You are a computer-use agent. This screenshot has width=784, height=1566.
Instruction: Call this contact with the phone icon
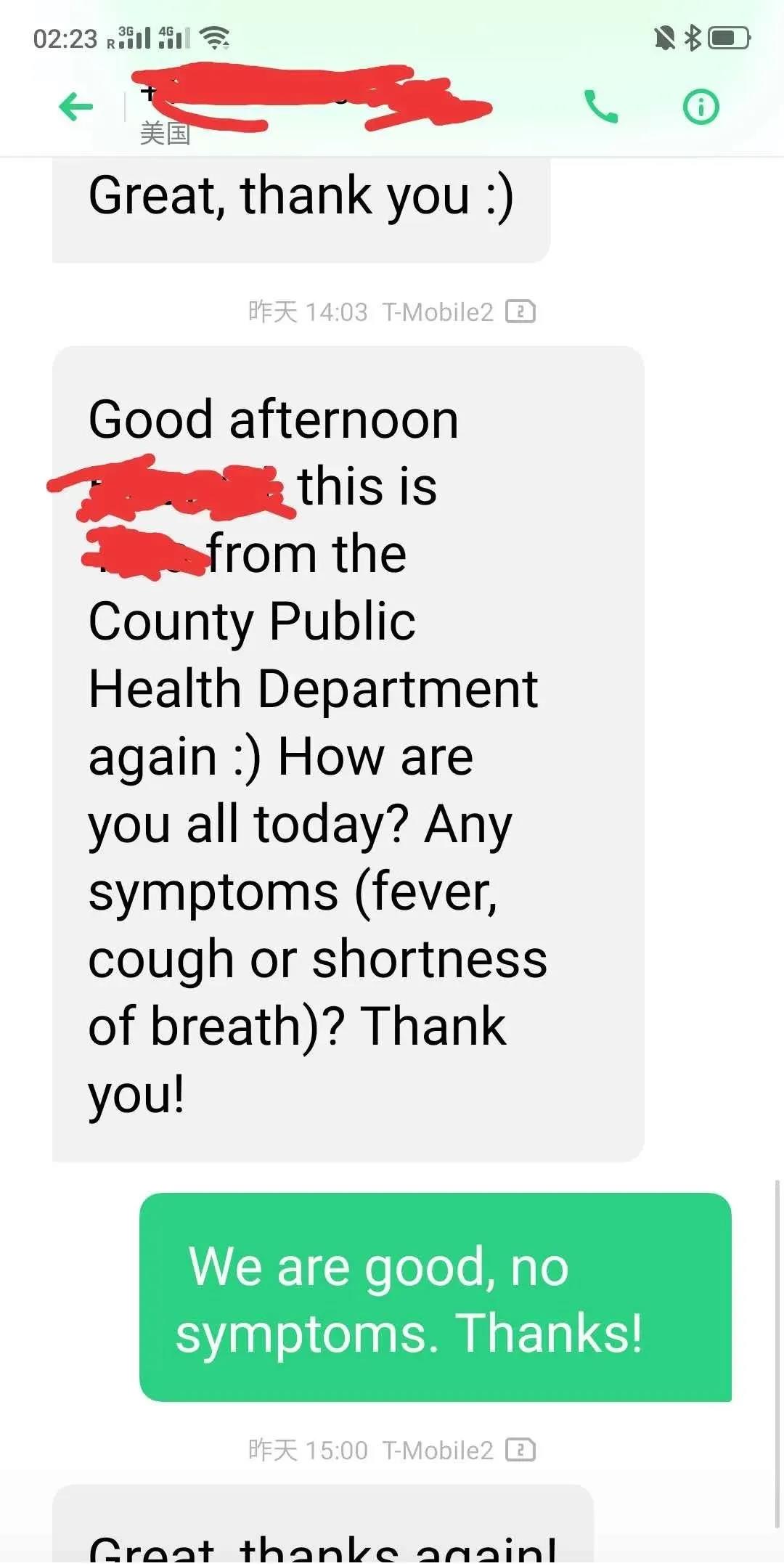tap(601, 107)
